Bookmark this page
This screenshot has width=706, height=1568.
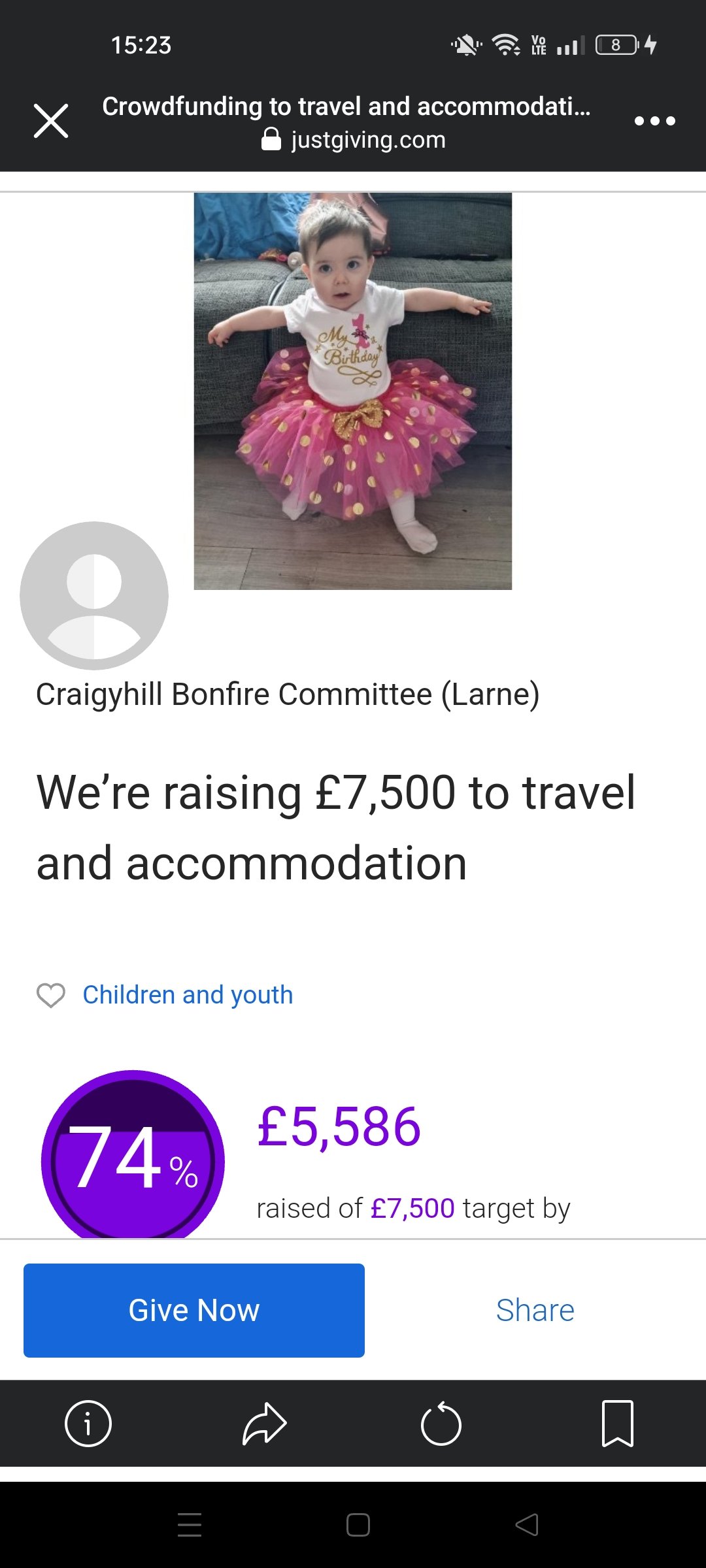pos(617,1424)
